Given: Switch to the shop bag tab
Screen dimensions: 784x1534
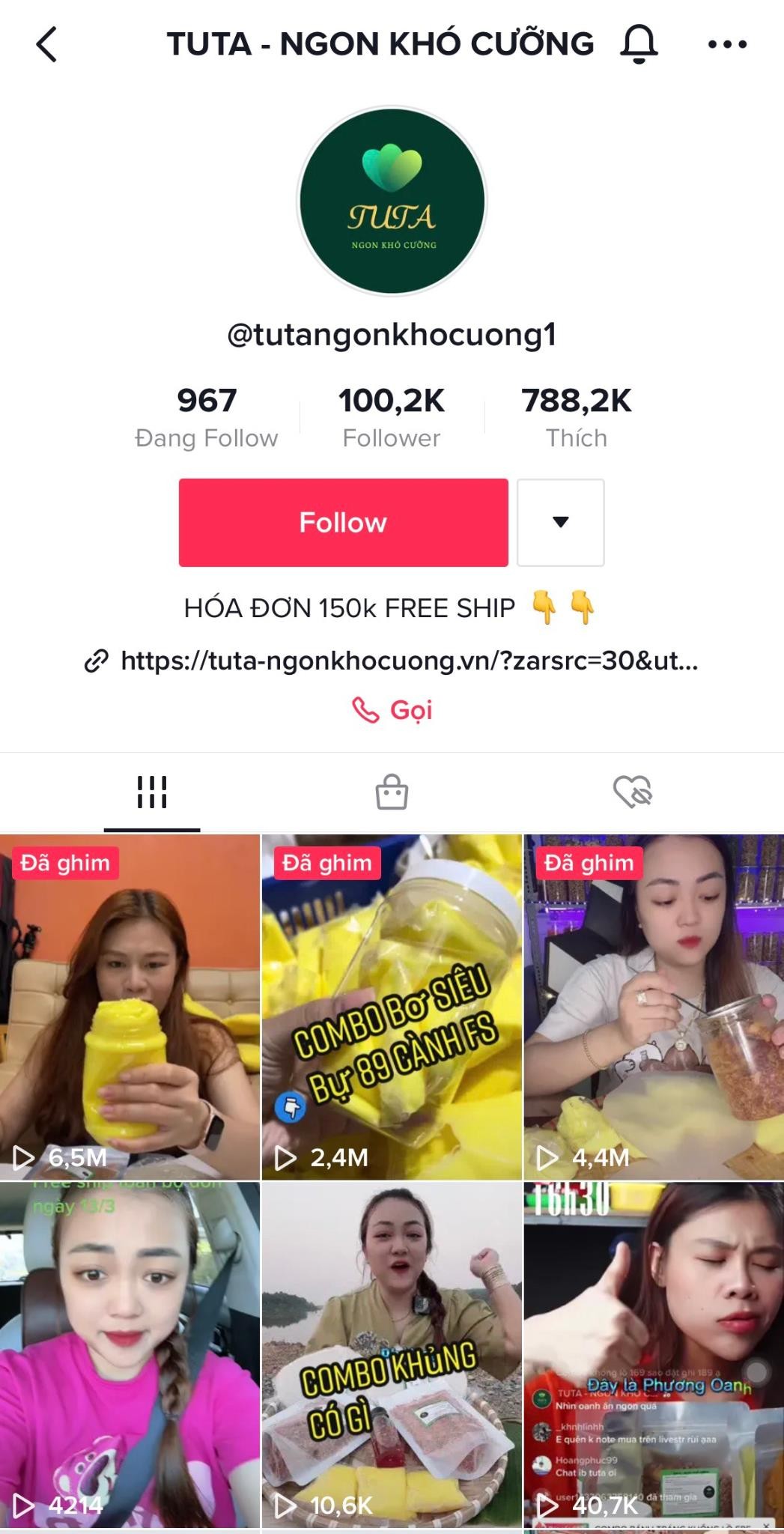Looking at the screenshot, I should (392, 792).
